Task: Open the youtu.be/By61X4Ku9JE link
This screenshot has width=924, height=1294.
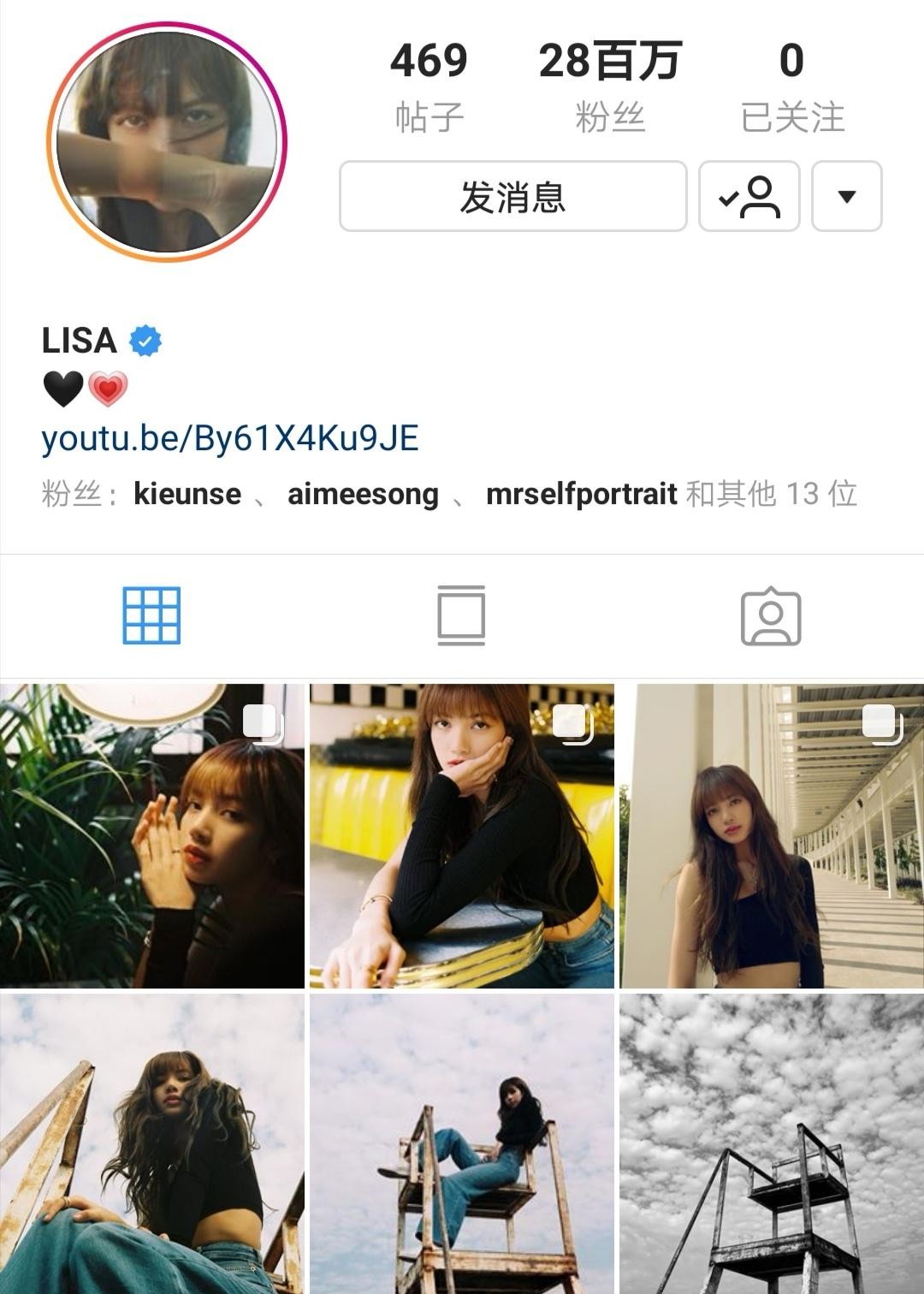Action: pyautogui.click(x=230, y=438)
